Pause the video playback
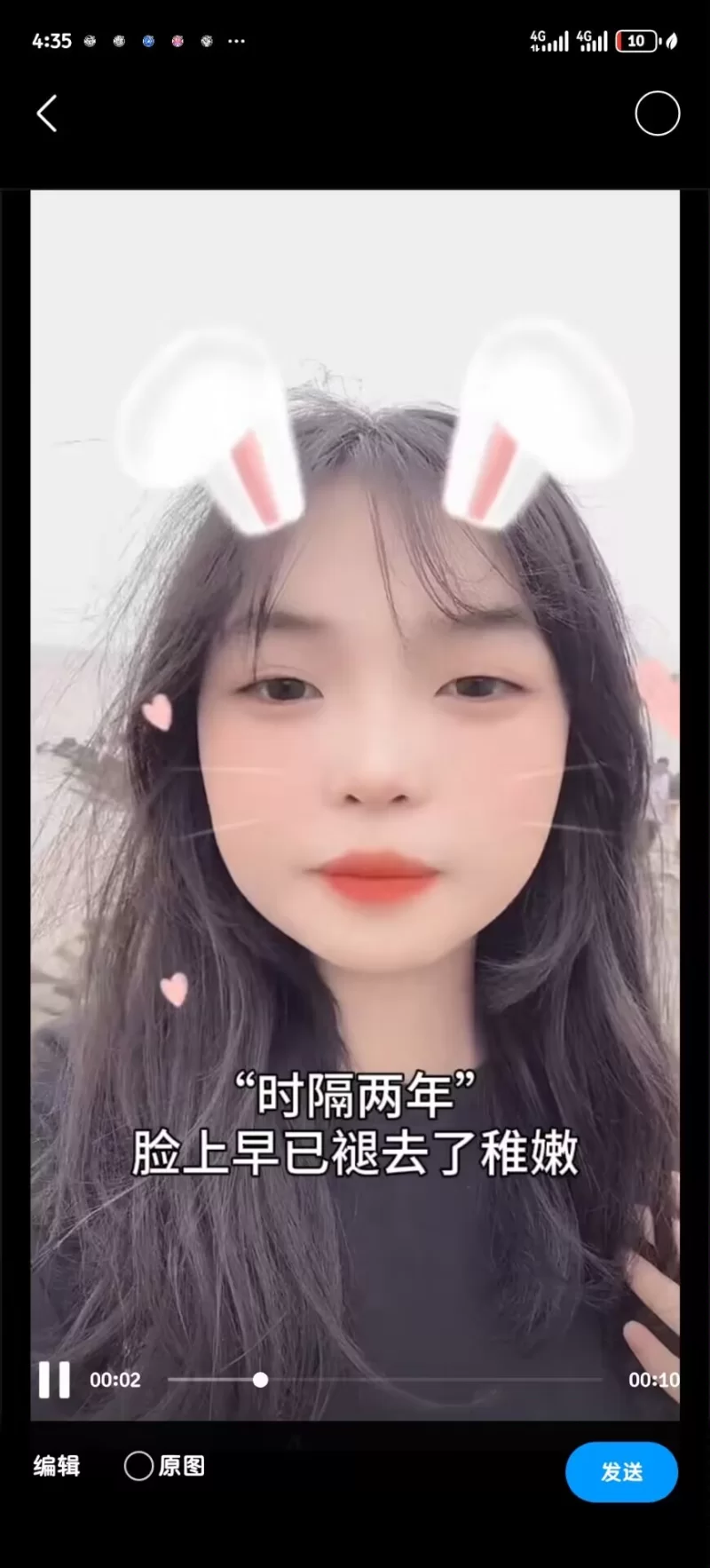The height and width of the screenshot is (1568, 710). tap(54, 1380)
